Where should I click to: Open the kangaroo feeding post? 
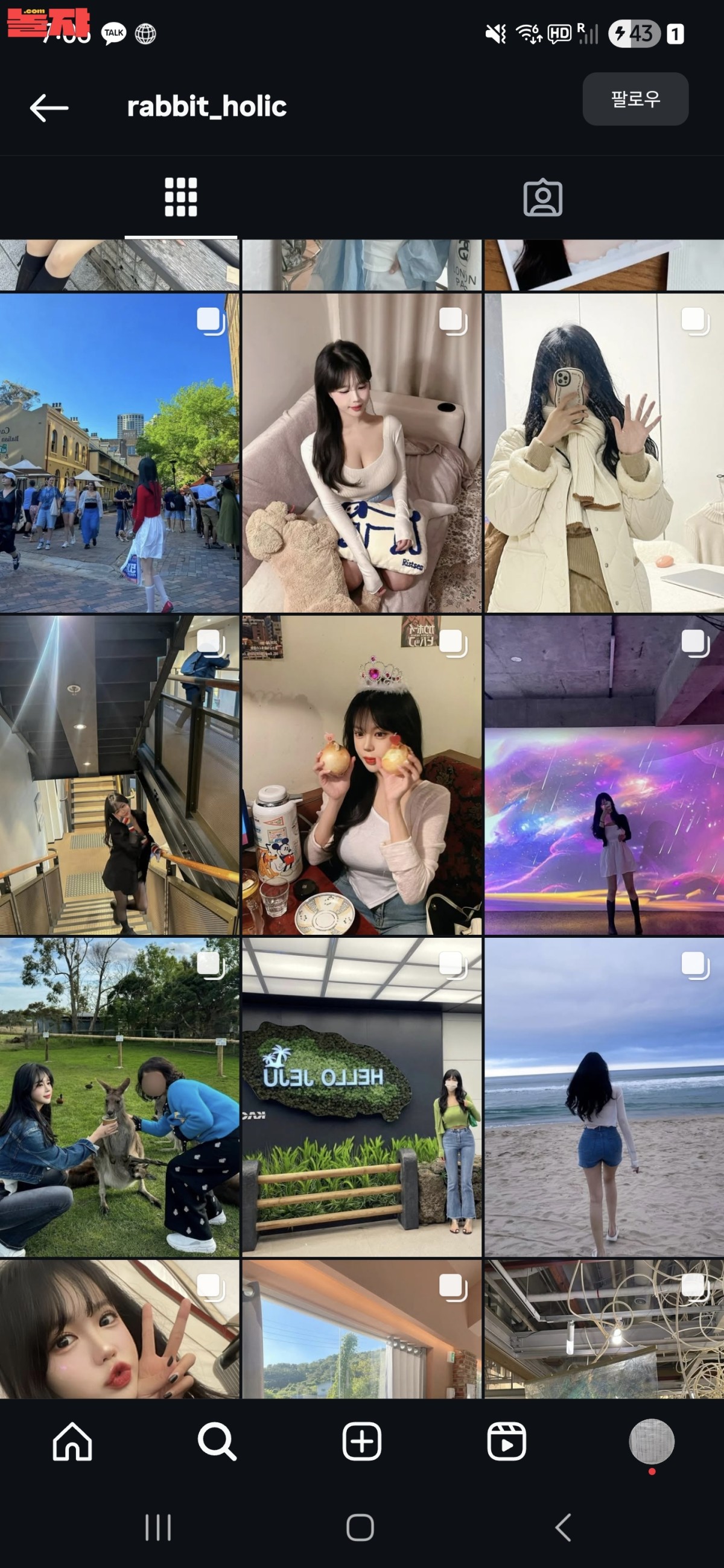pos(119,1097)
